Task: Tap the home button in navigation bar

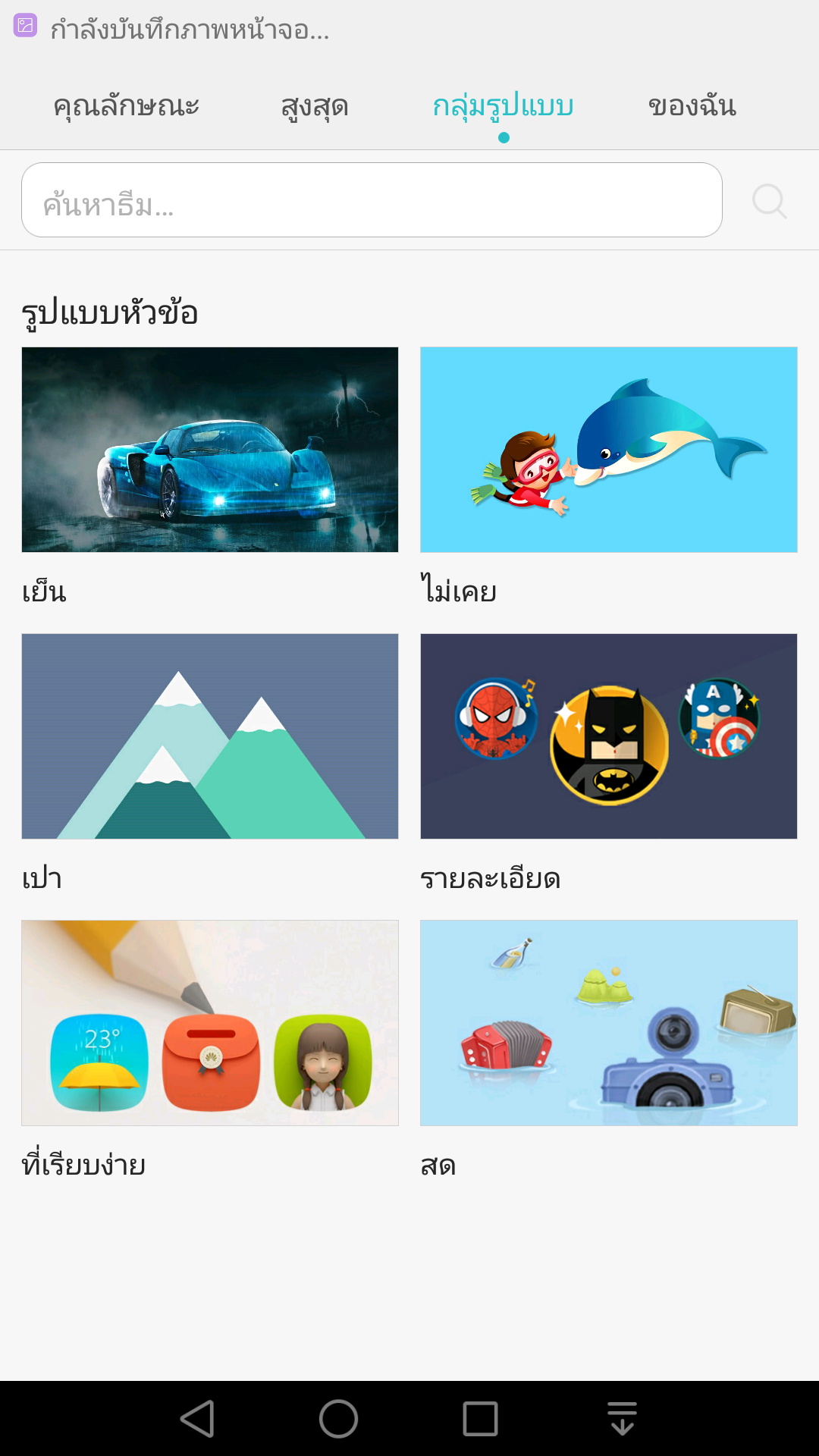Action: pyautogui.click(x=338, y=1419)
